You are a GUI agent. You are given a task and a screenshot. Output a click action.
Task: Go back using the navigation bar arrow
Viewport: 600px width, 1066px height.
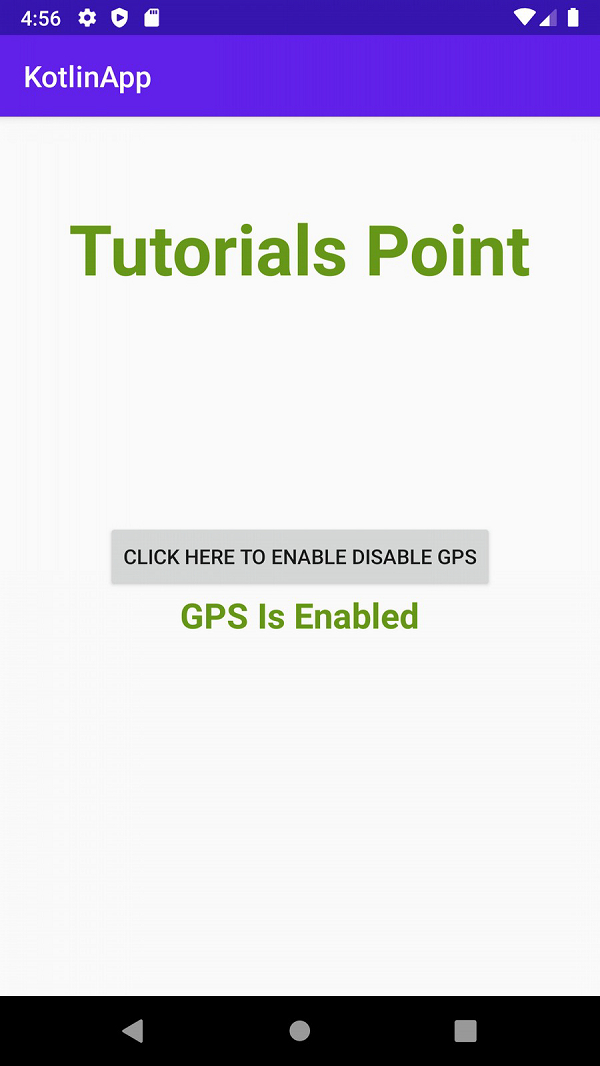133,1030
